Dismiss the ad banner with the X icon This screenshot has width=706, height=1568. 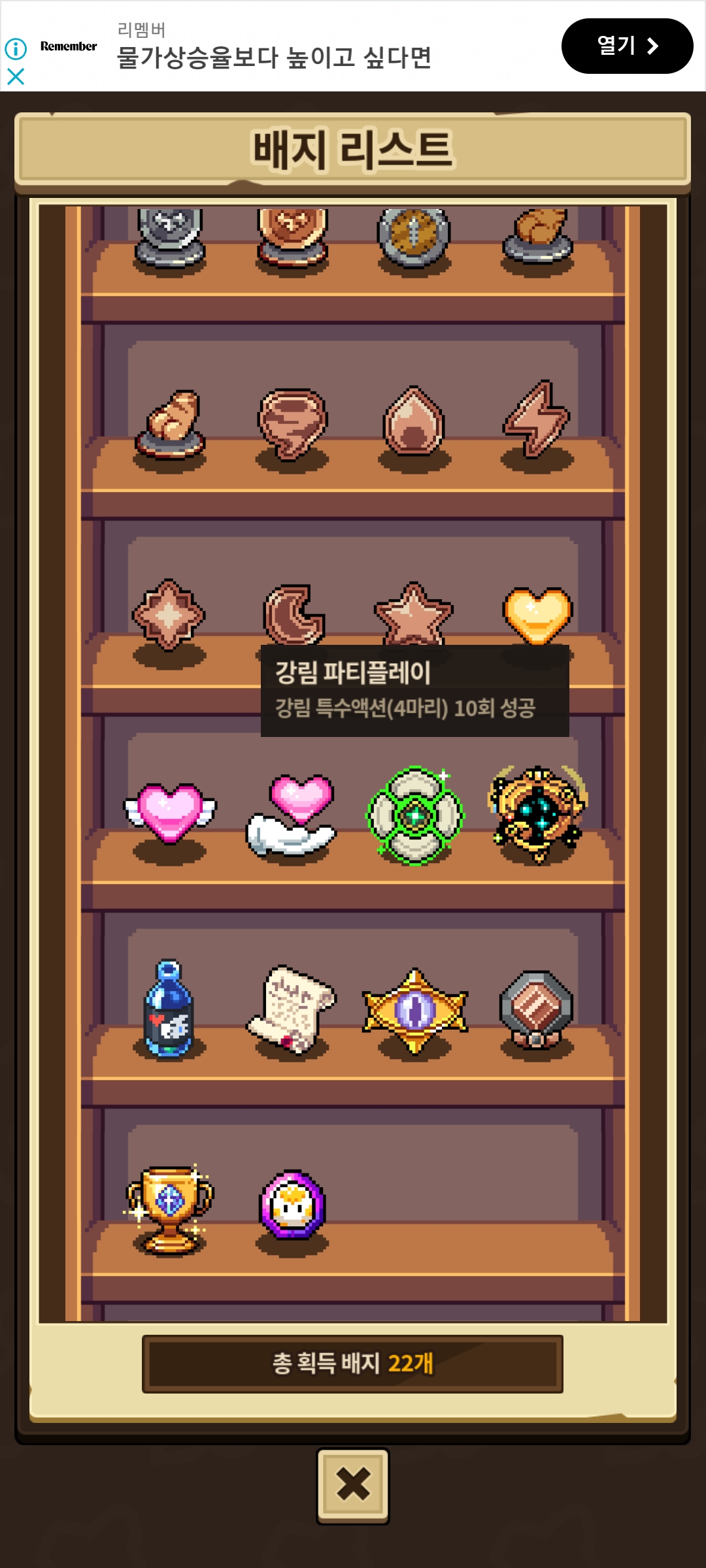[16, 76]
